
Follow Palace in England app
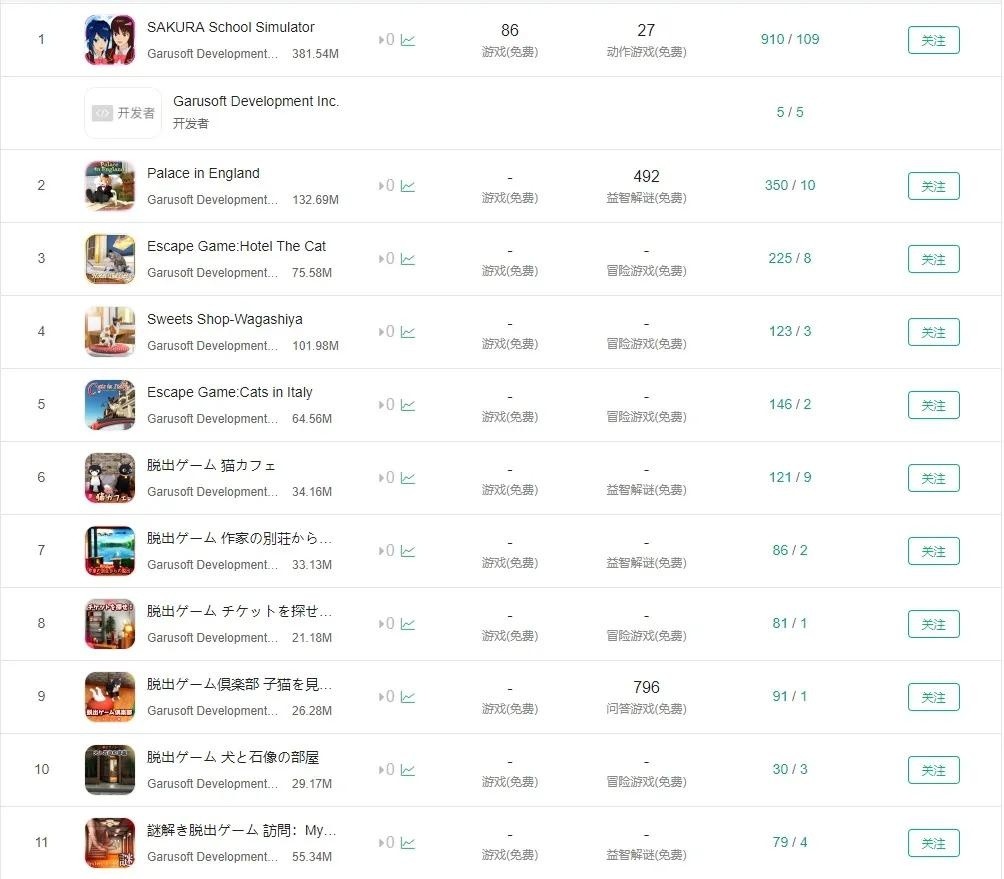[933, 186]
